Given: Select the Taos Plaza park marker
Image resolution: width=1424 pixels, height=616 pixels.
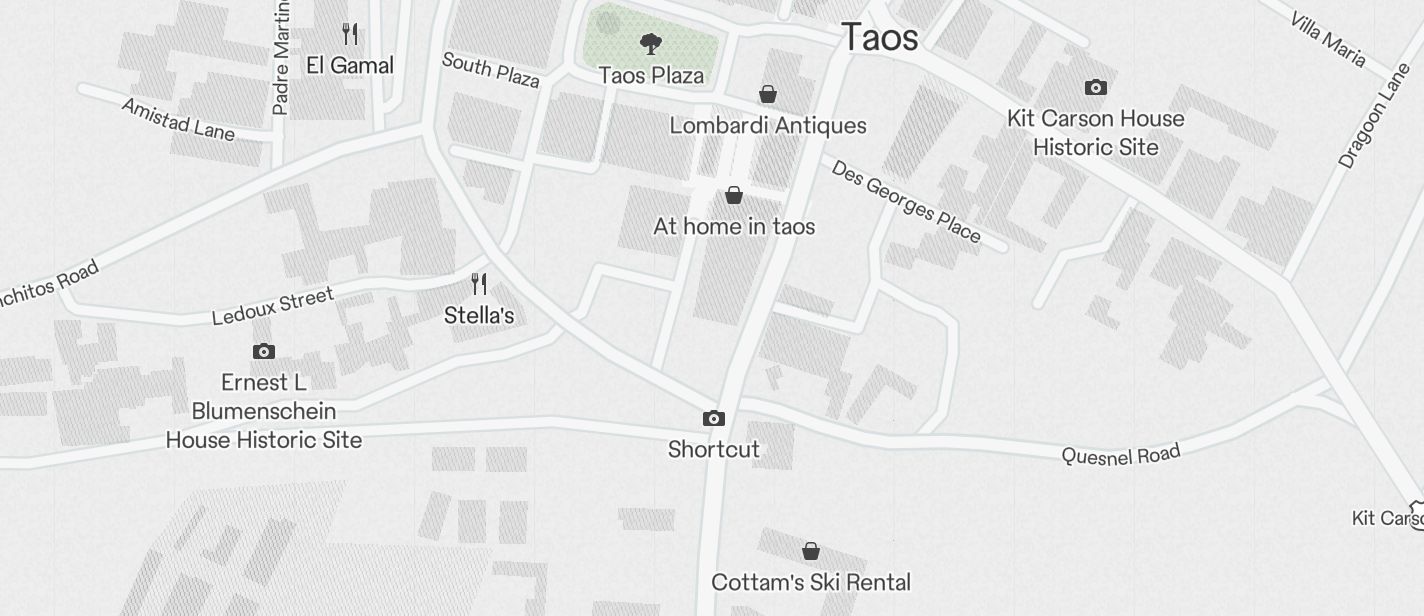Looking at the screenshot, I should [651, 44].
